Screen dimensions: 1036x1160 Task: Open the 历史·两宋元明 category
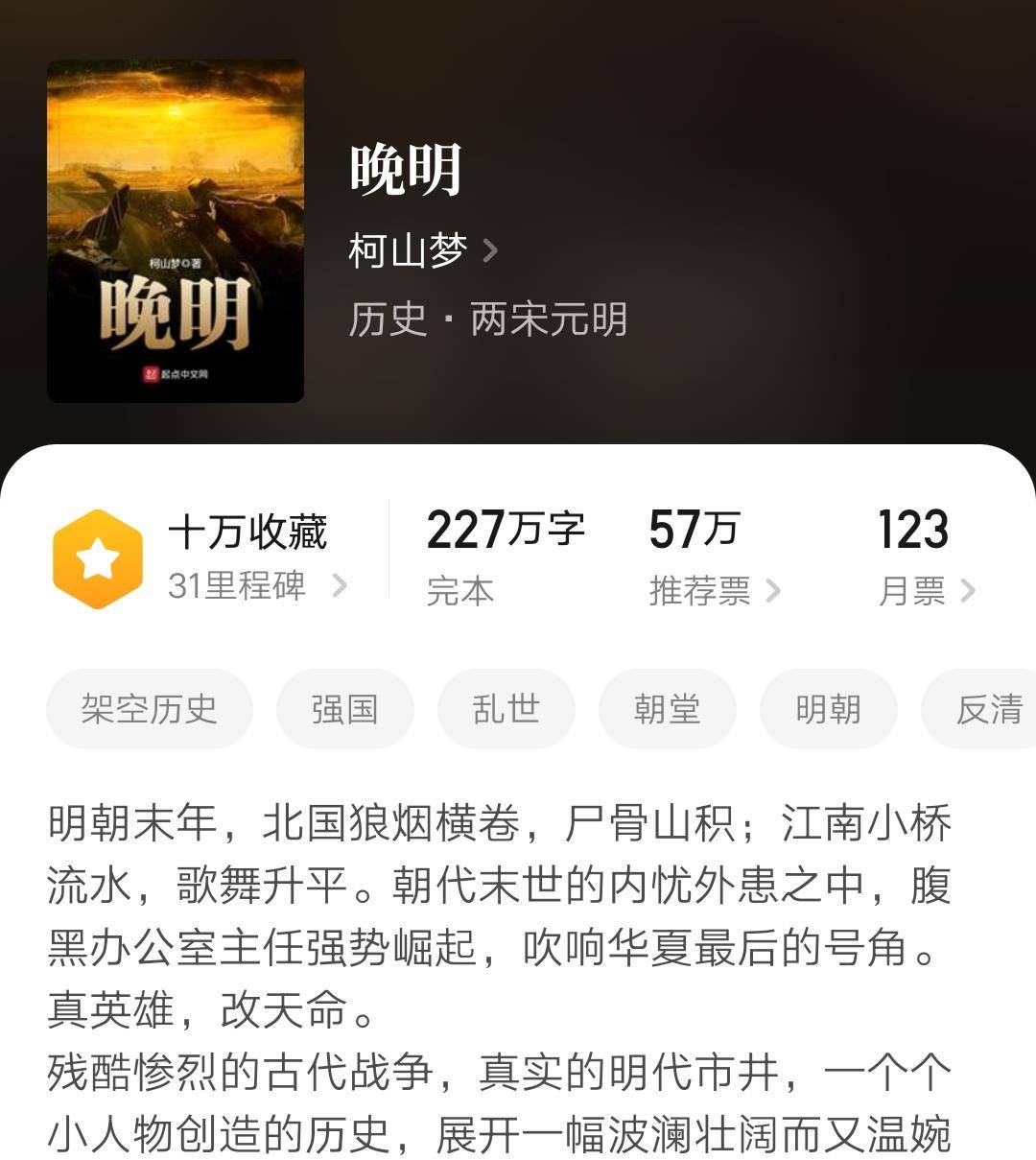click(x=487, y=320)
